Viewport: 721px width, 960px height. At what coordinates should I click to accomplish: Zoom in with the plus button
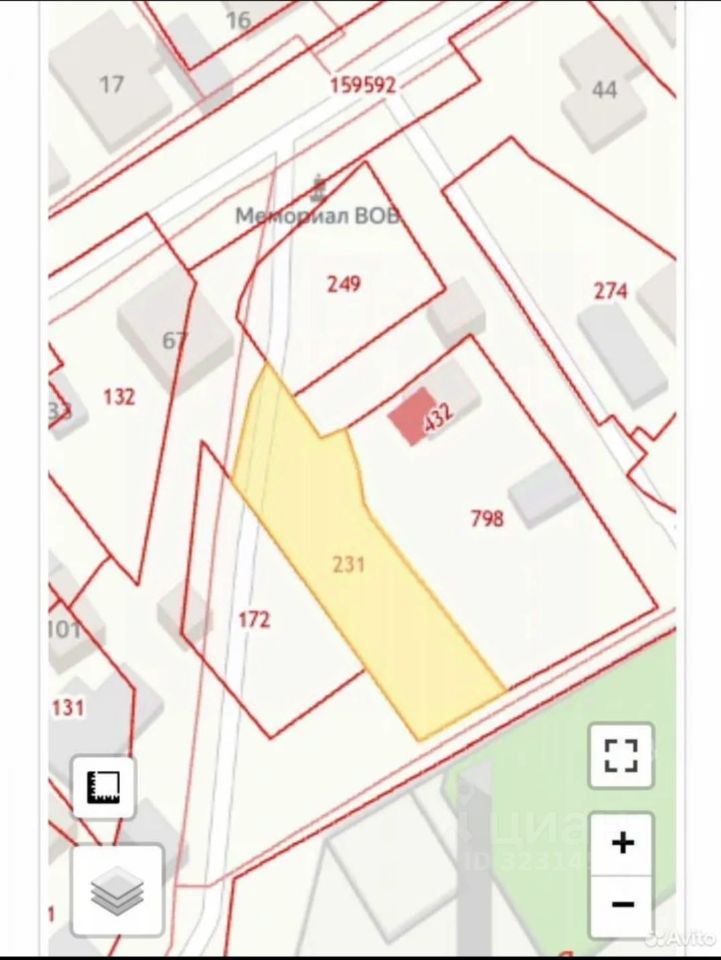tap(622, 843)
